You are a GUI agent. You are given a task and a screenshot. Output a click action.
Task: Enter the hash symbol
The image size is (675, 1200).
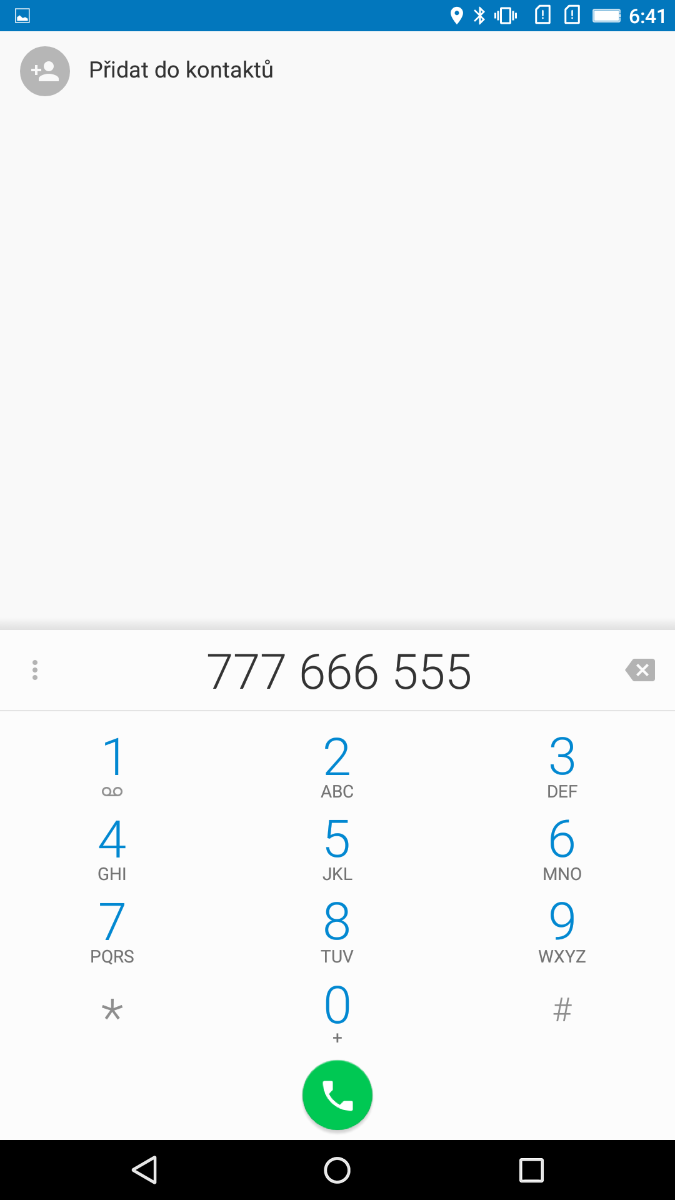click(562, 1011)
